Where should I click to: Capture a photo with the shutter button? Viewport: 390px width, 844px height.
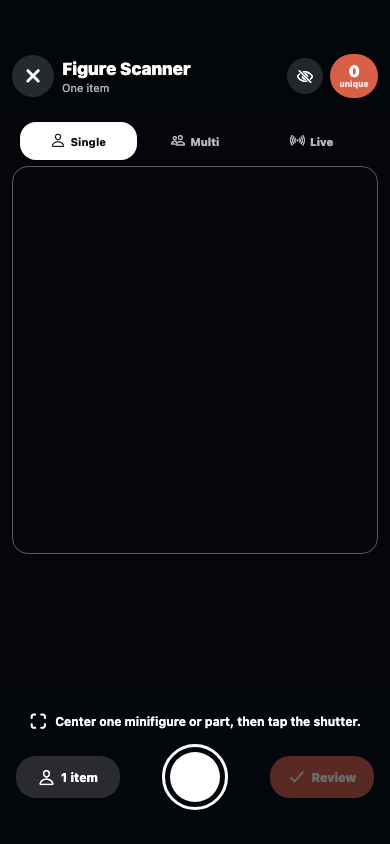point(195,777)
